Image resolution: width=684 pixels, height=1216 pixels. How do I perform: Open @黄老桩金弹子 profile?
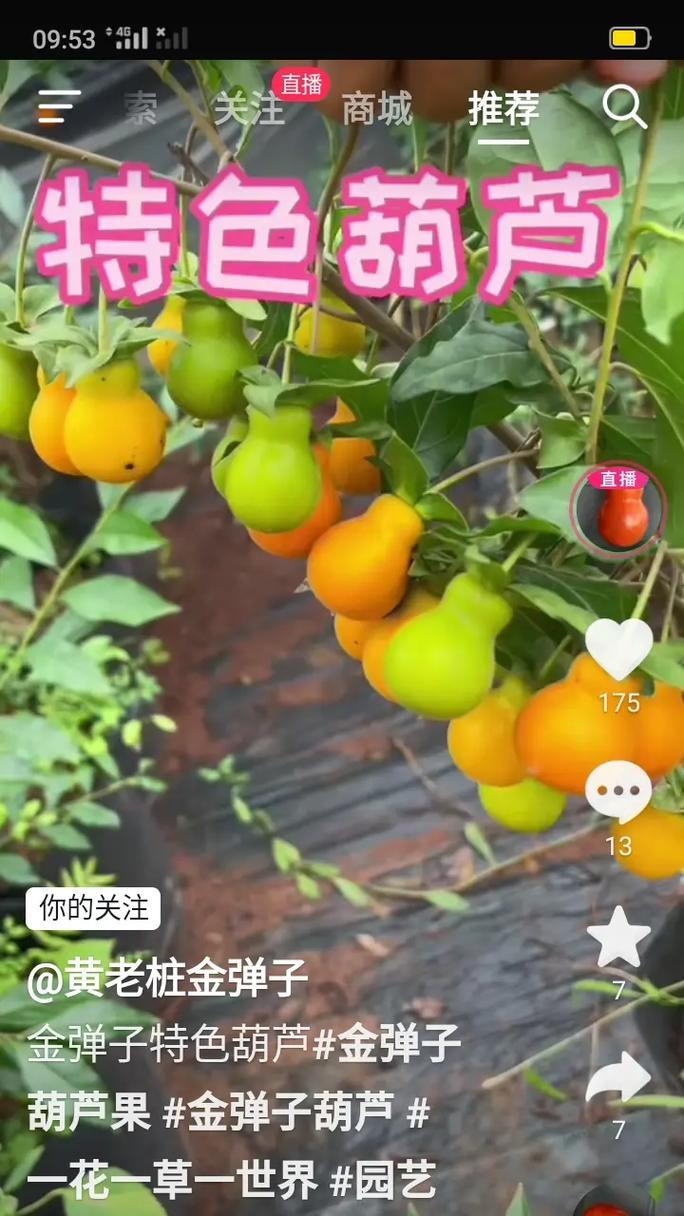[x=167, y=979]
